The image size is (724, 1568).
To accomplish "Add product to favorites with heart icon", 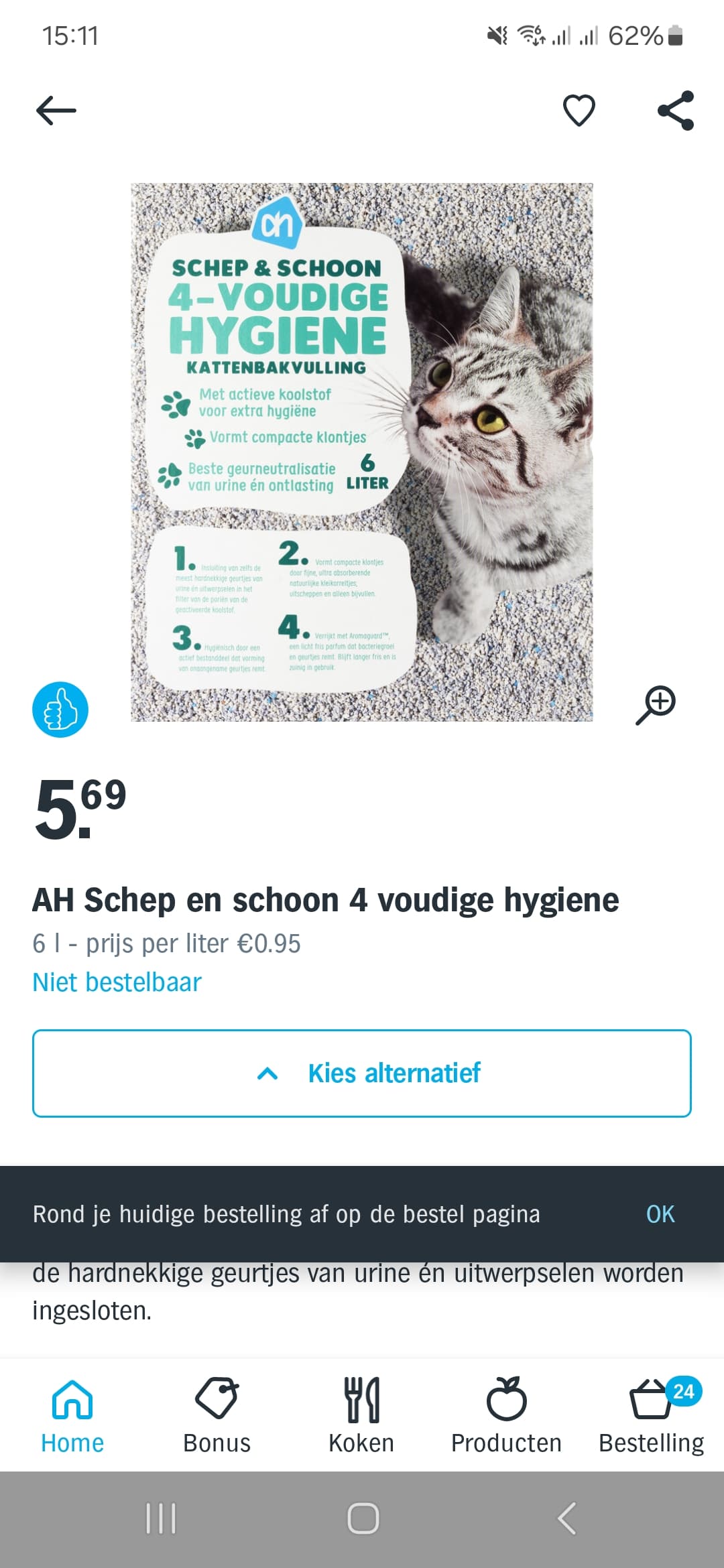I will point(579,111).
